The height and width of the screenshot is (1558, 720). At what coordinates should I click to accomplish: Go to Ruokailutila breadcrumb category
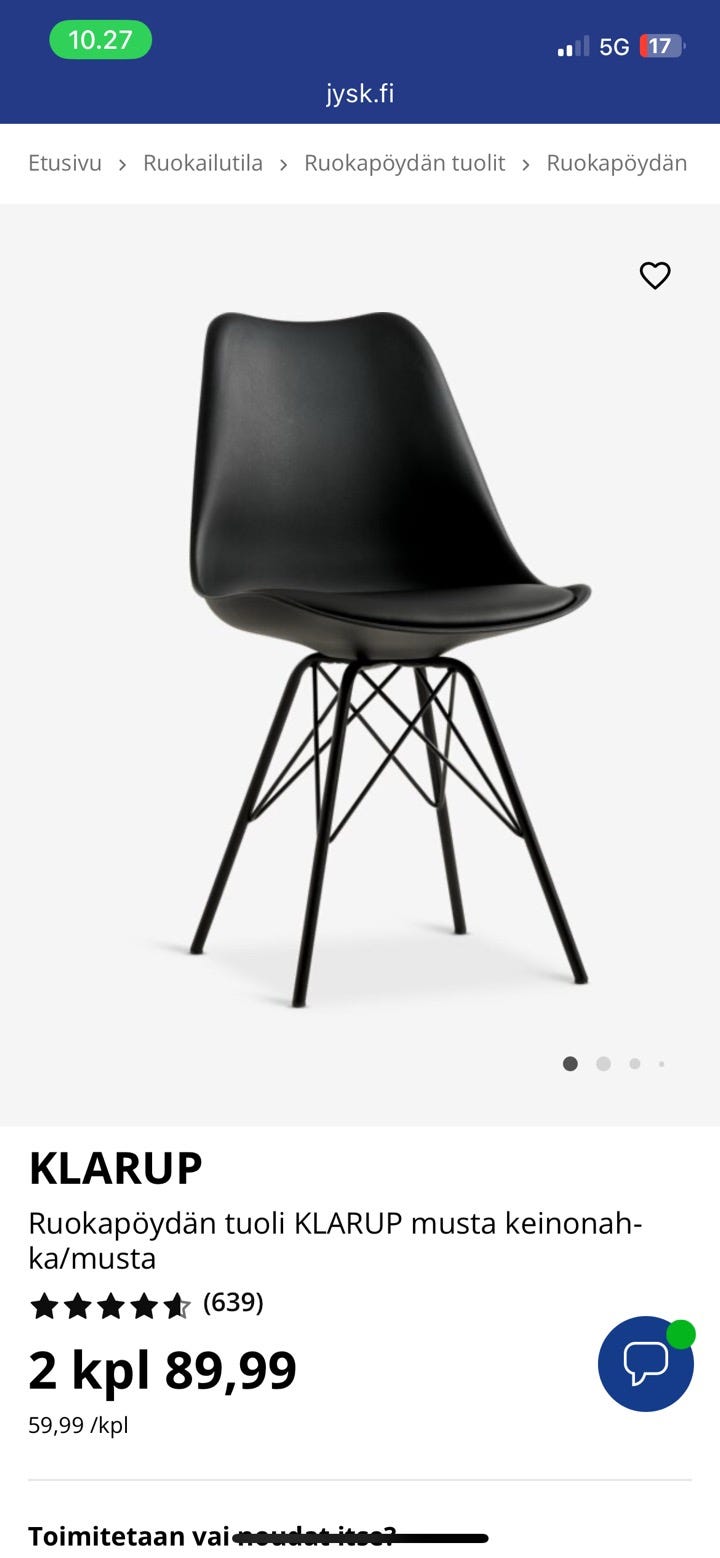tap(203, 163)
